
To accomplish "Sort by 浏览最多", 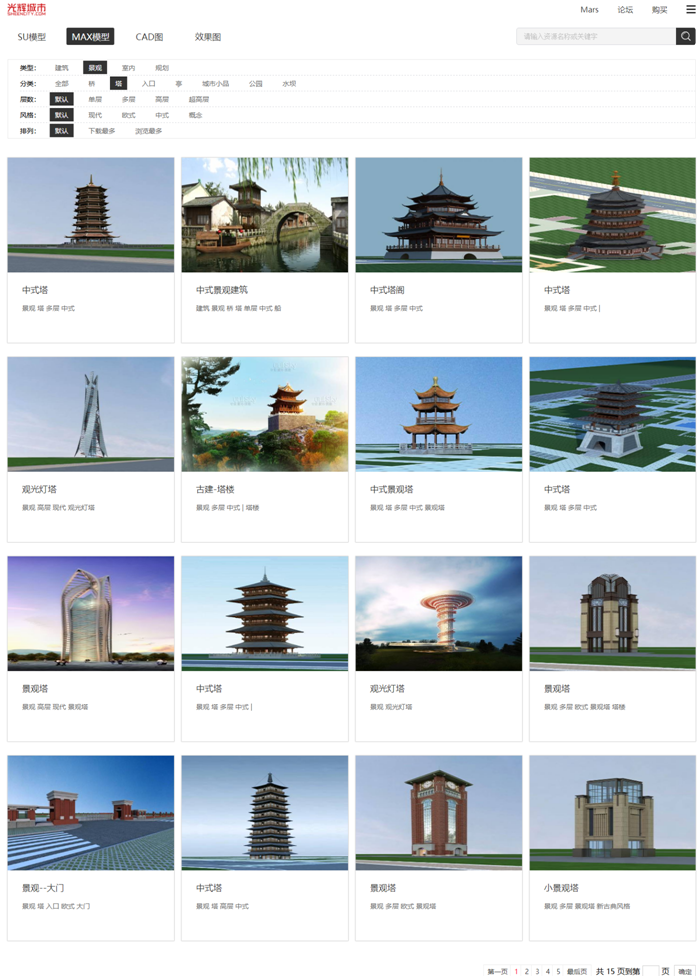I will (x=148, y=131).
